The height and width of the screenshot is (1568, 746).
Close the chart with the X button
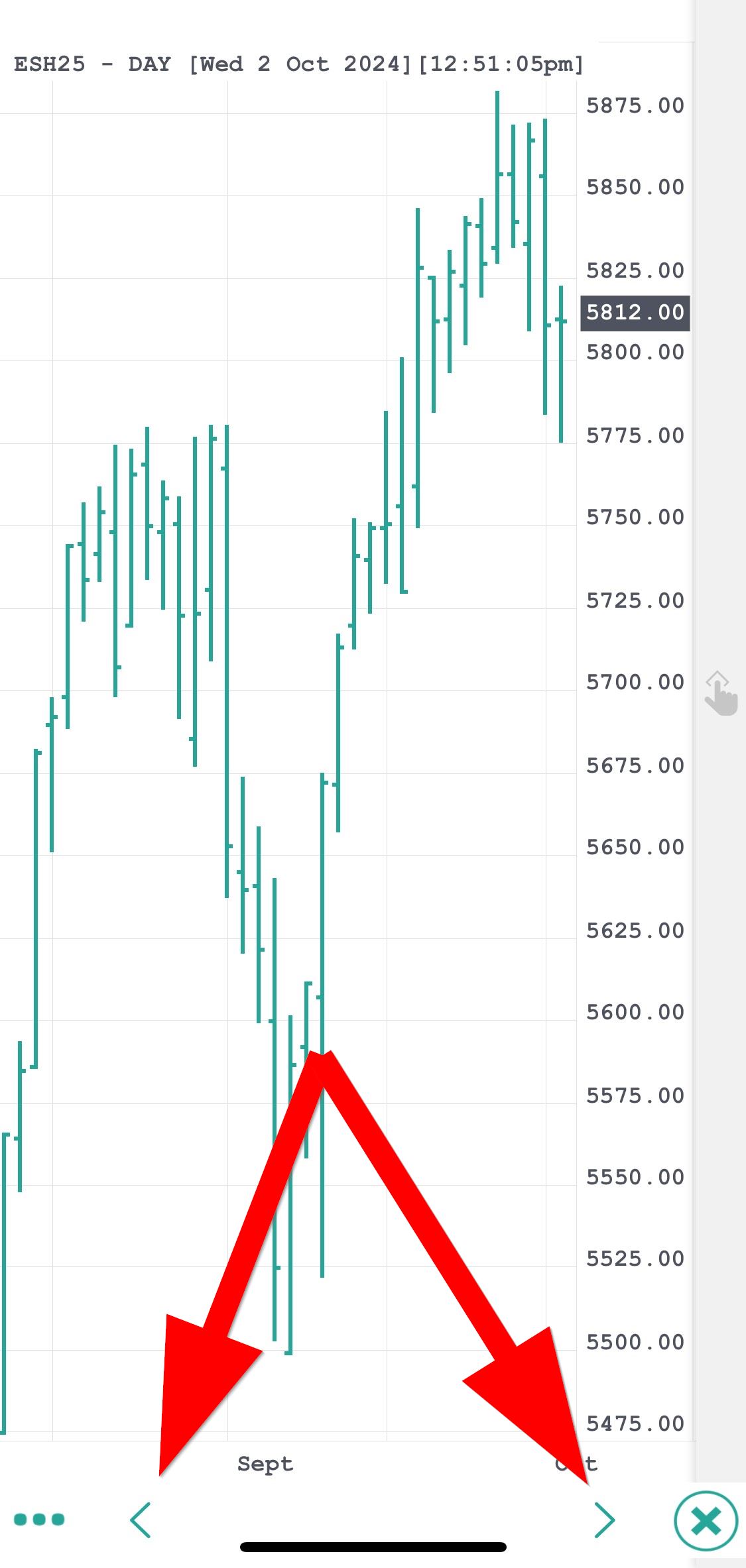706,1520
